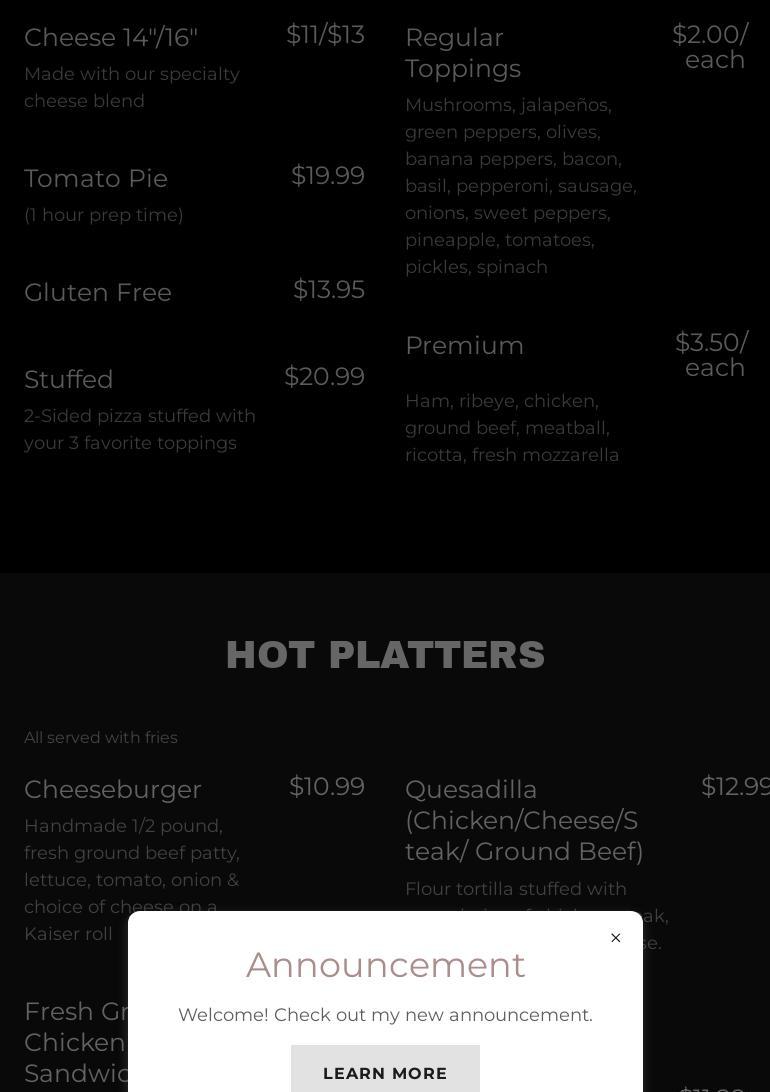Dismiss the Announcement popup
The image size is (770, 1092).
616,938
